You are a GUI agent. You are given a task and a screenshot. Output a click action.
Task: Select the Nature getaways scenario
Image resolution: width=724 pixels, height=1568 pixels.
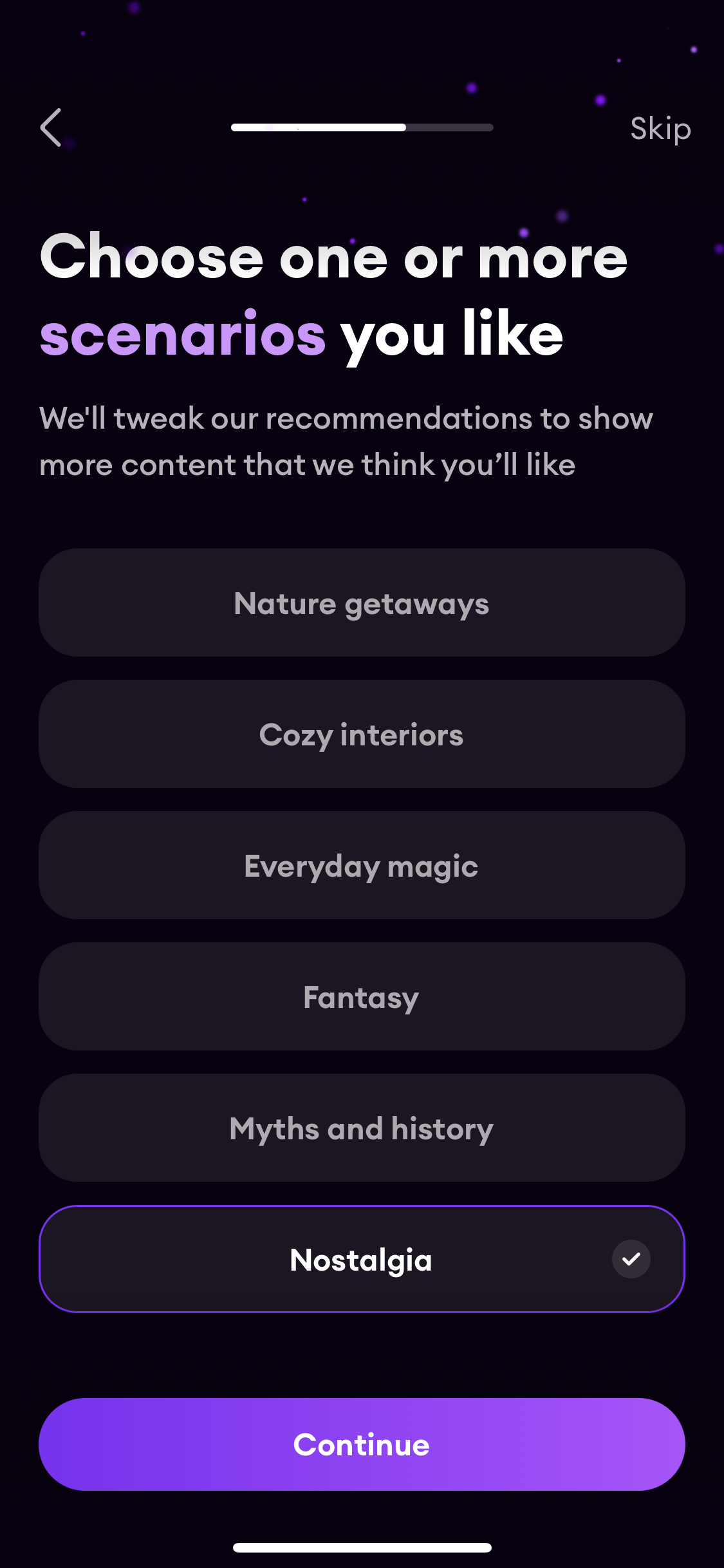362,603
